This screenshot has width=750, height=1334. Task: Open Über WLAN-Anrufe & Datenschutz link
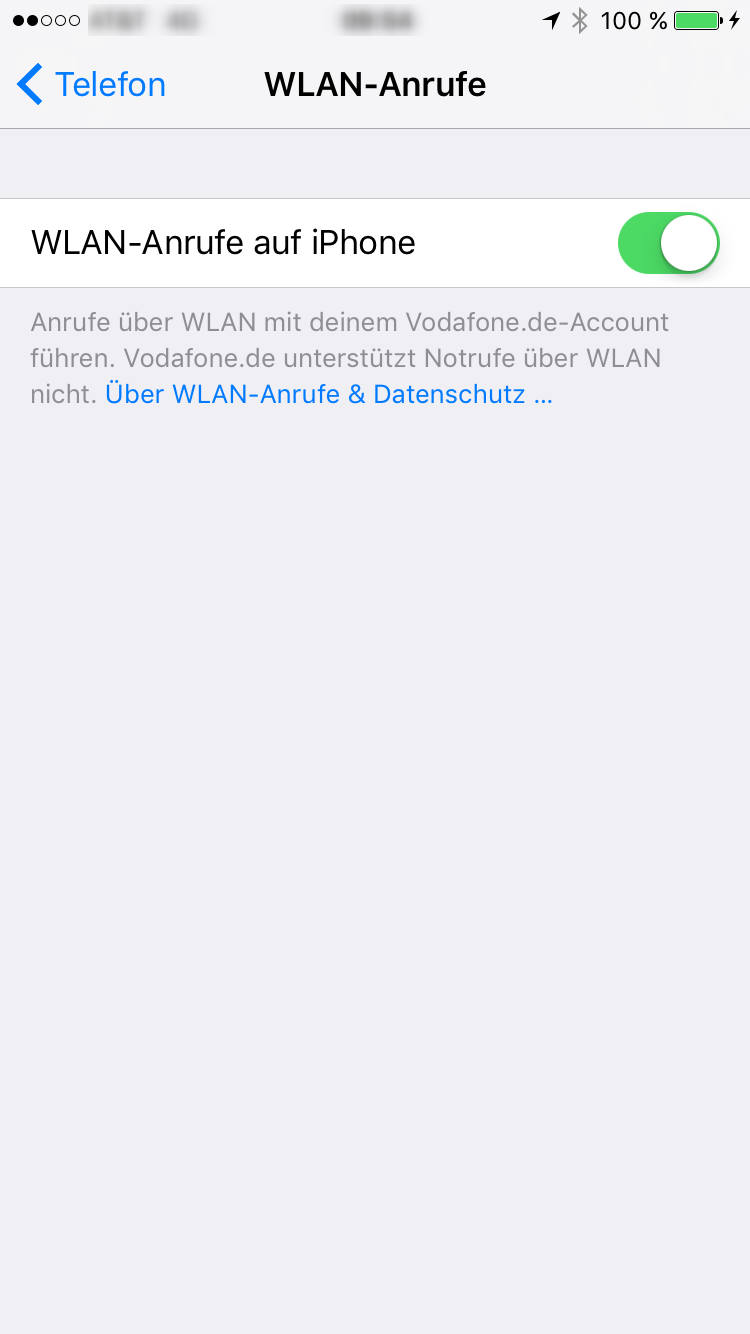[x=328, y=394]
